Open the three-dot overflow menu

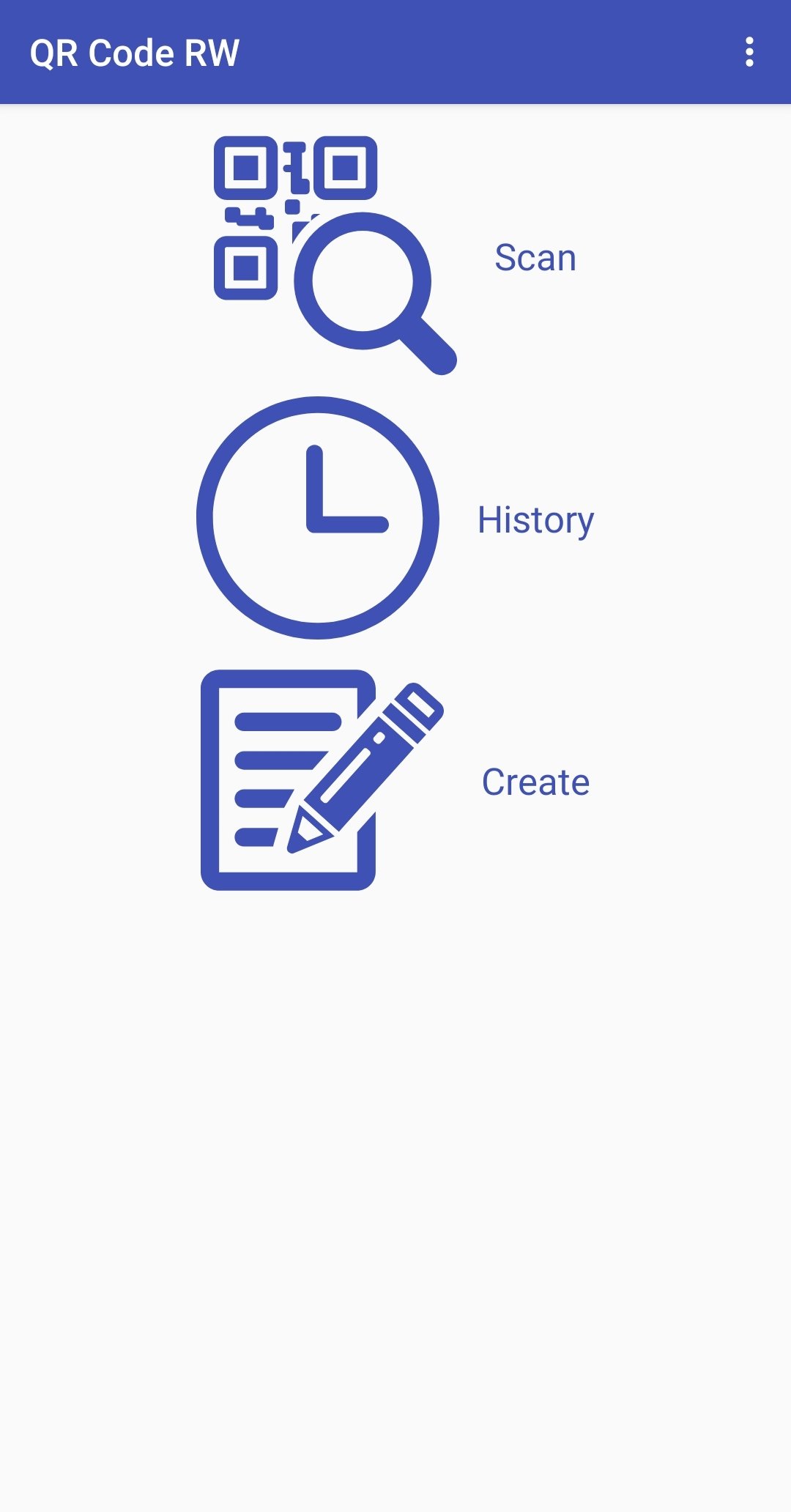coord(749,52)
